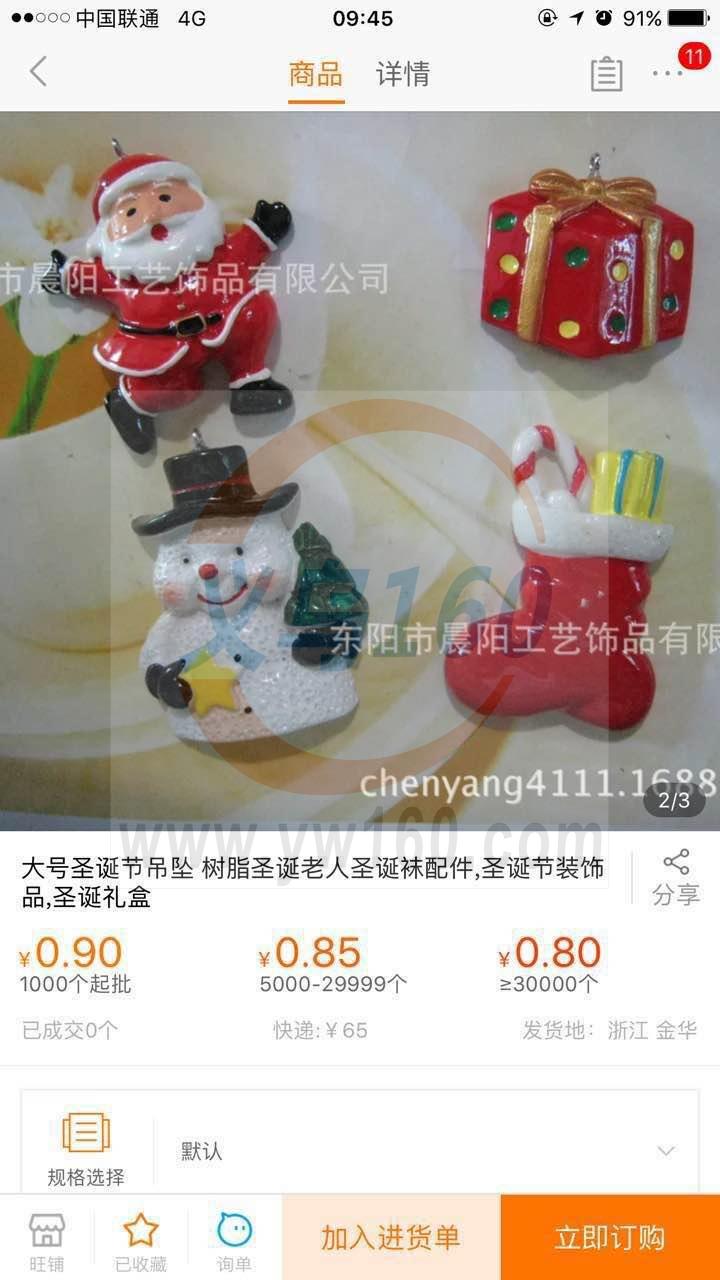Share this product via 分享
The image size is (720, 1280).
(x=676, y=877)
